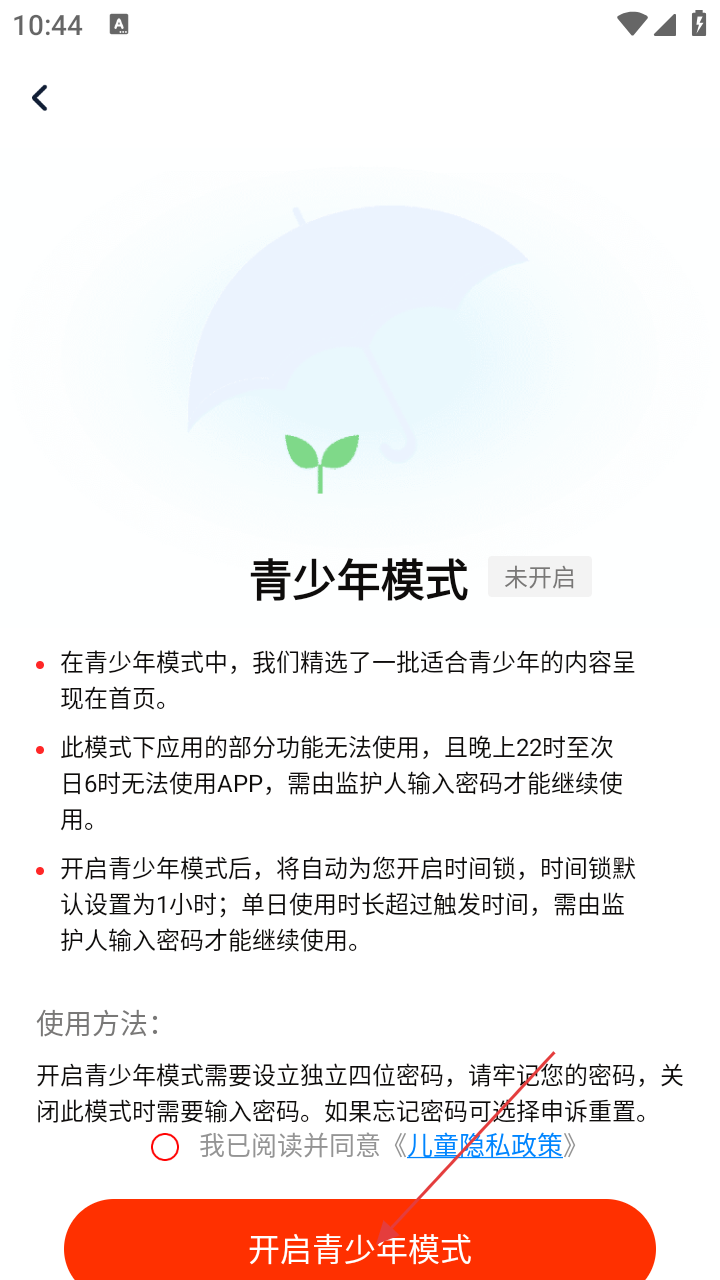Tap the 开启青少年模式 button
Screen dimensions: 720x1280
click(360, 1247)
